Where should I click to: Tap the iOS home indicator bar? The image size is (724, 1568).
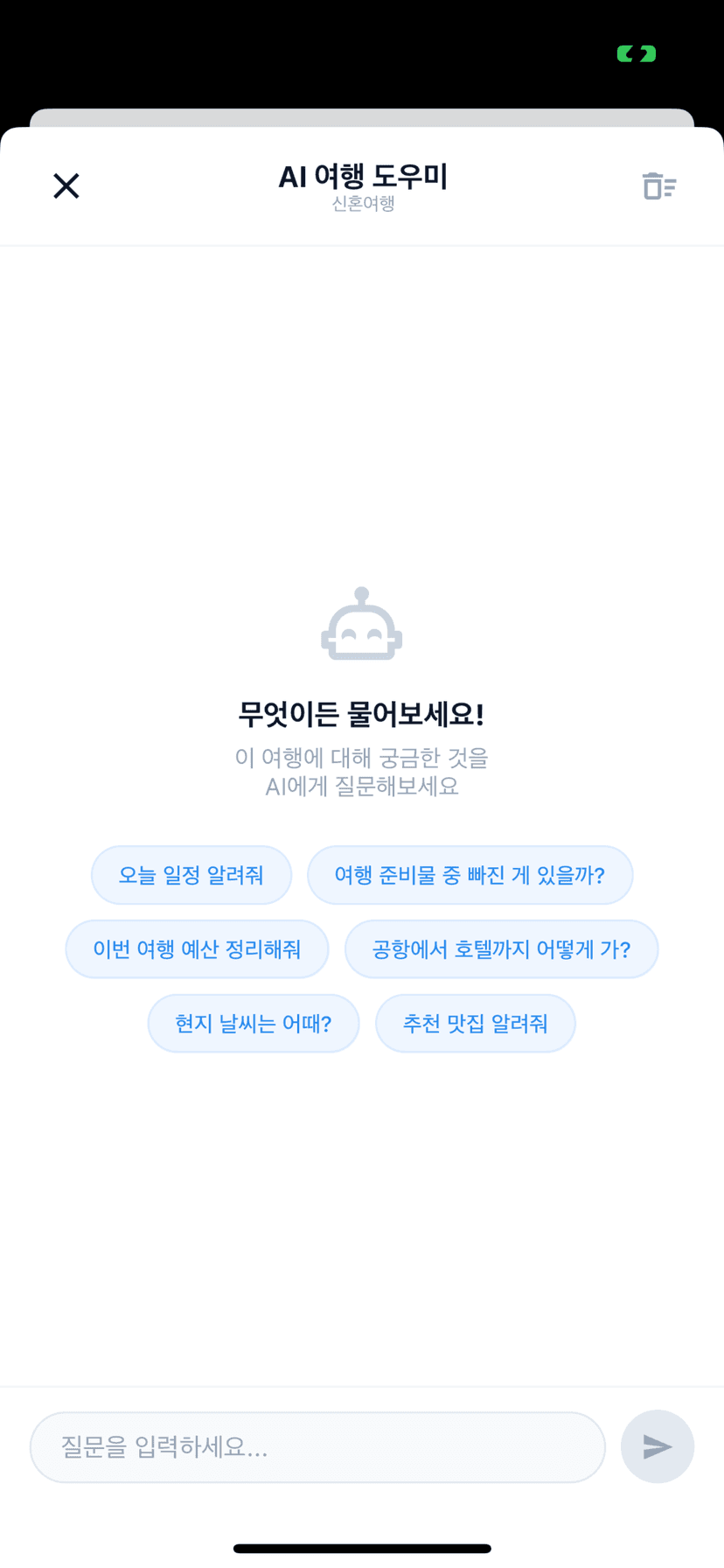click(362, 1546)
